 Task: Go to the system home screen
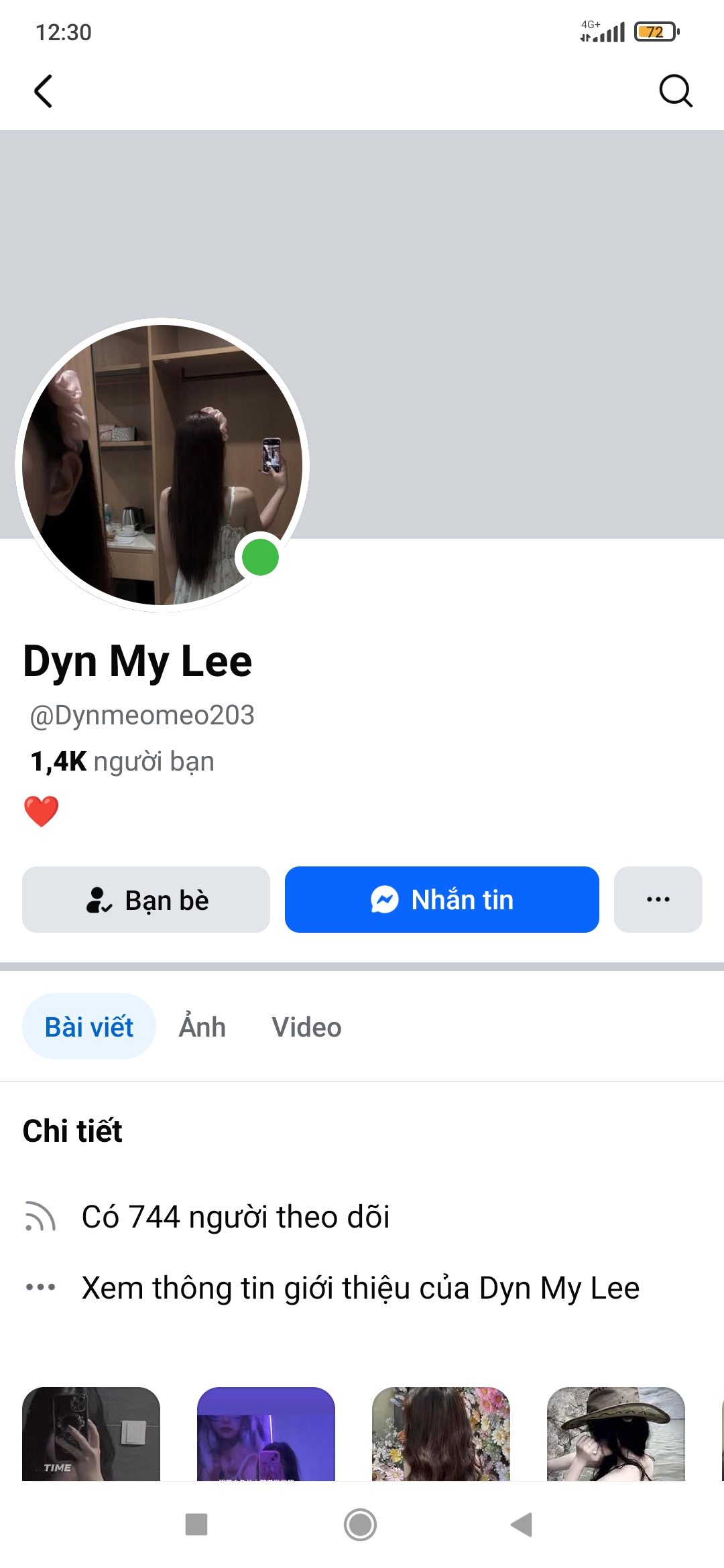tap(360, 1524)
